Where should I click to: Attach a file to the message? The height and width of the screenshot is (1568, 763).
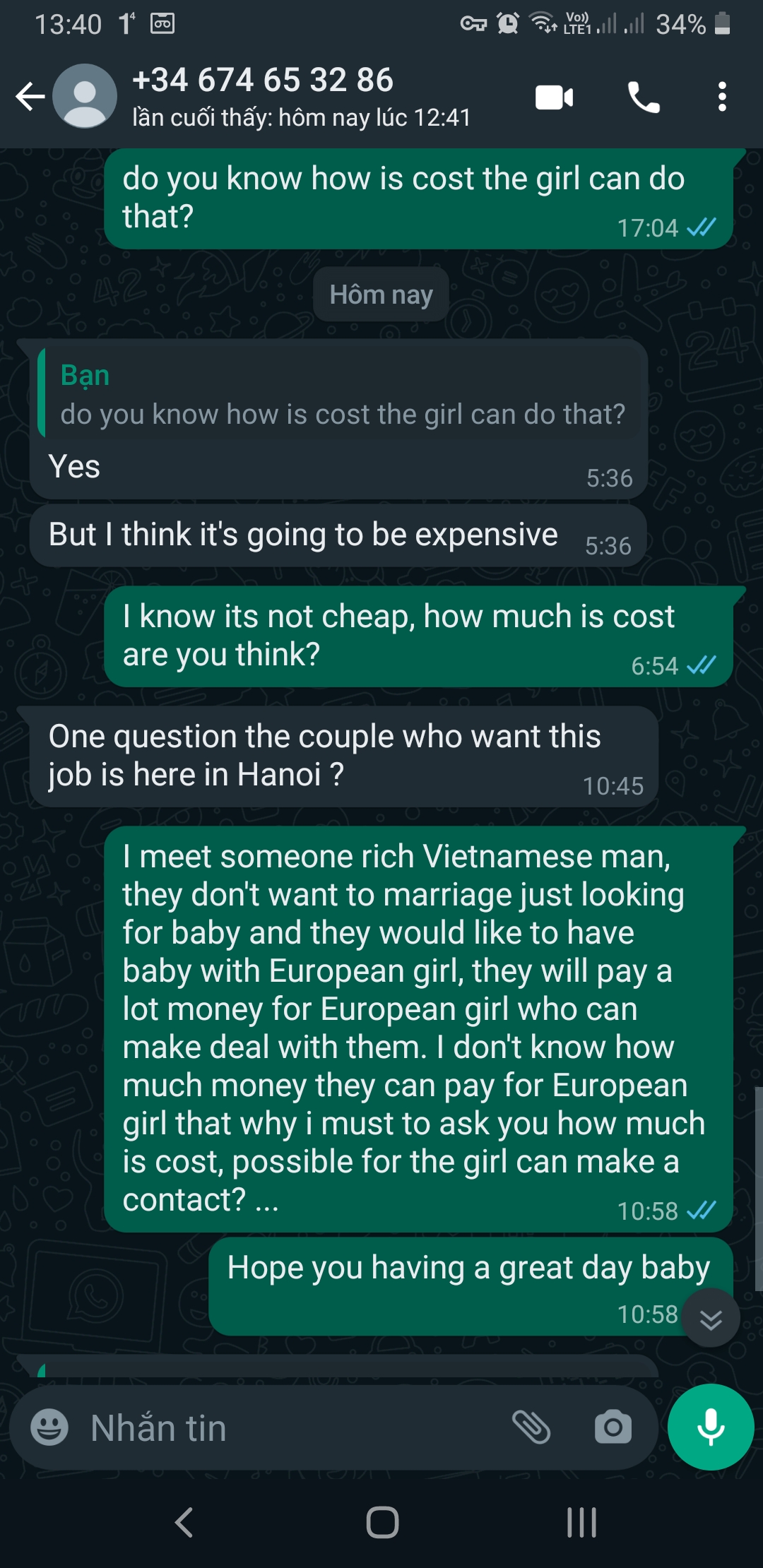[x=531, y=1427]
